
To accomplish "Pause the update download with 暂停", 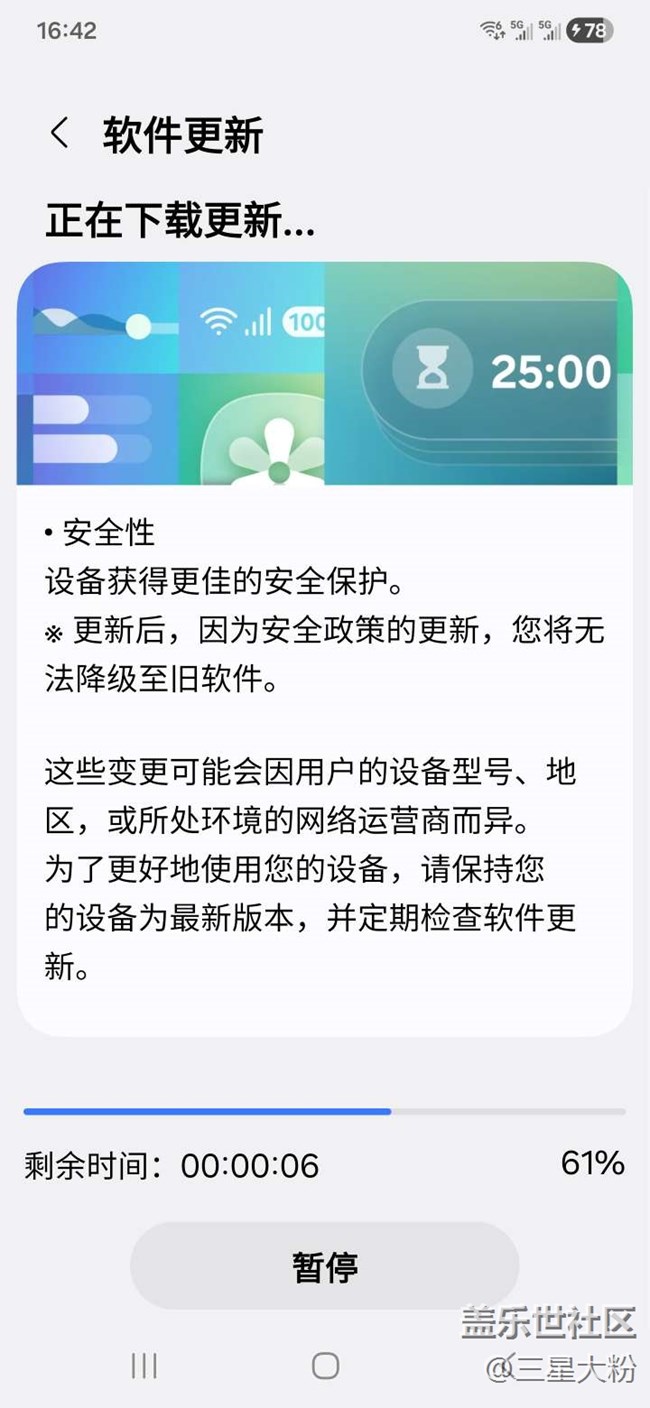I will click(x=324, y=1266).
